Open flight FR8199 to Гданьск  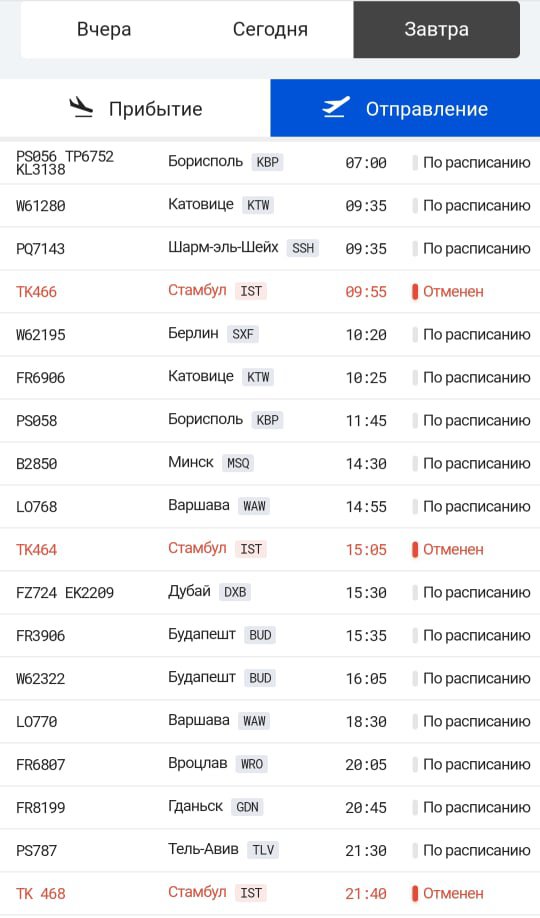270,807
